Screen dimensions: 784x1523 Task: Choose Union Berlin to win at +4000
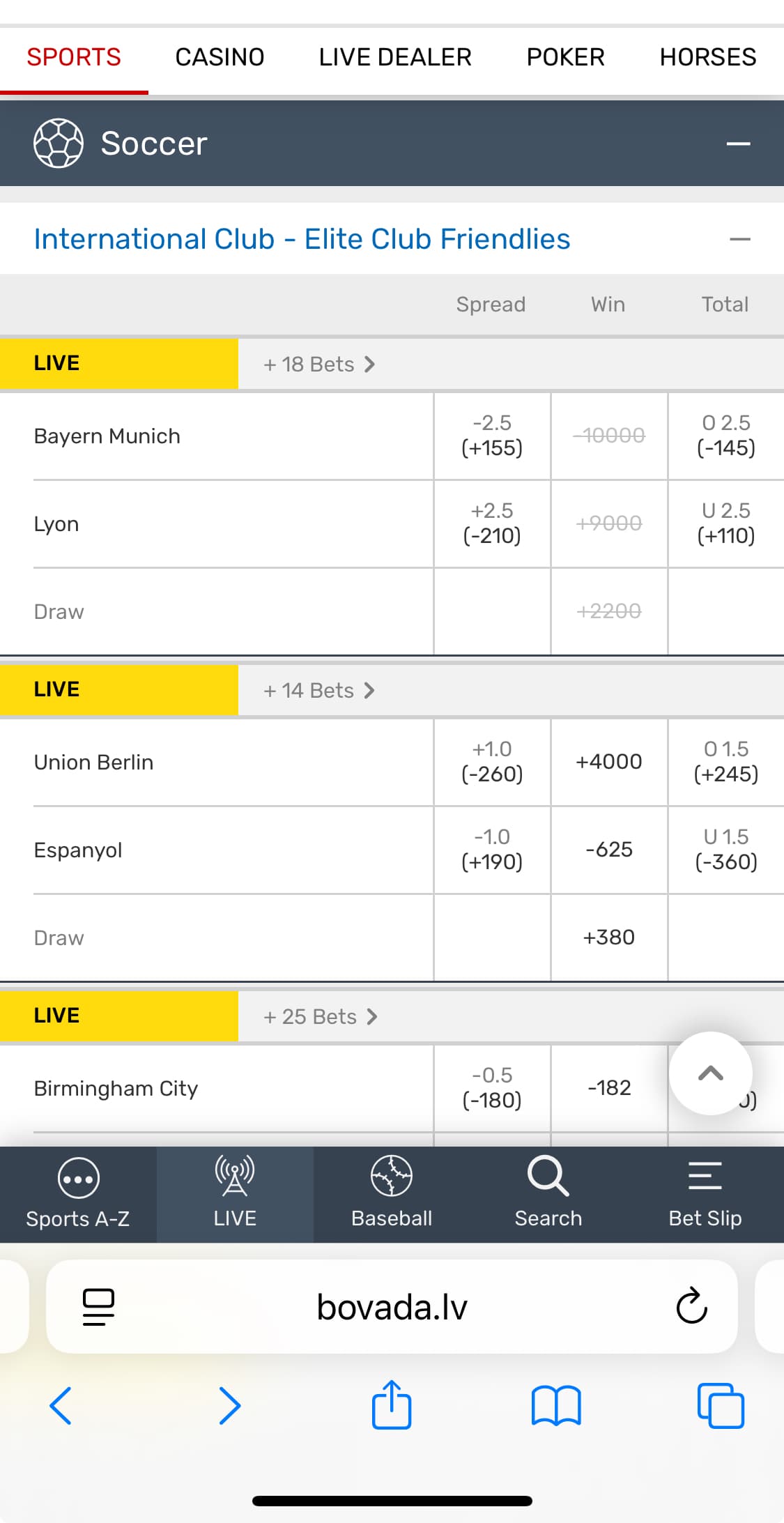click(x=609, y=762)
